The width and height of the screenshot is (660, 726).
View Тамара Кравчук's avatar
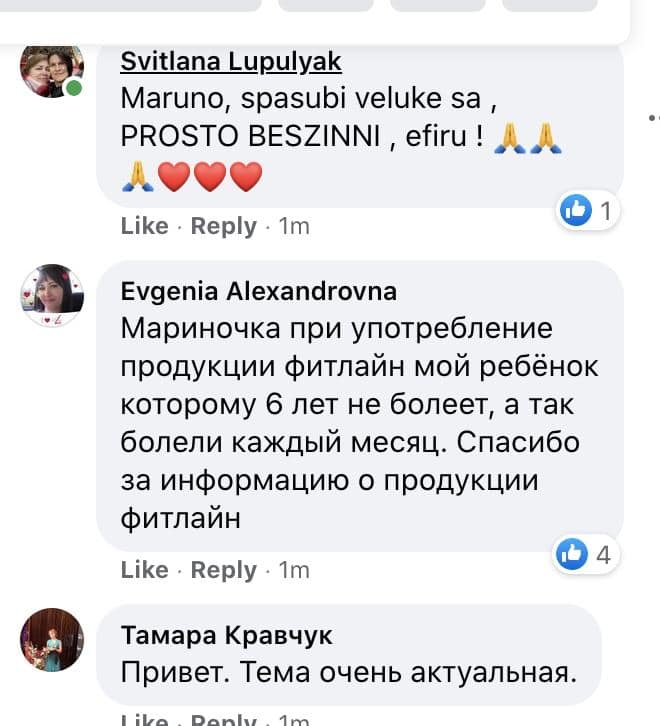click(x=52, y=640)
